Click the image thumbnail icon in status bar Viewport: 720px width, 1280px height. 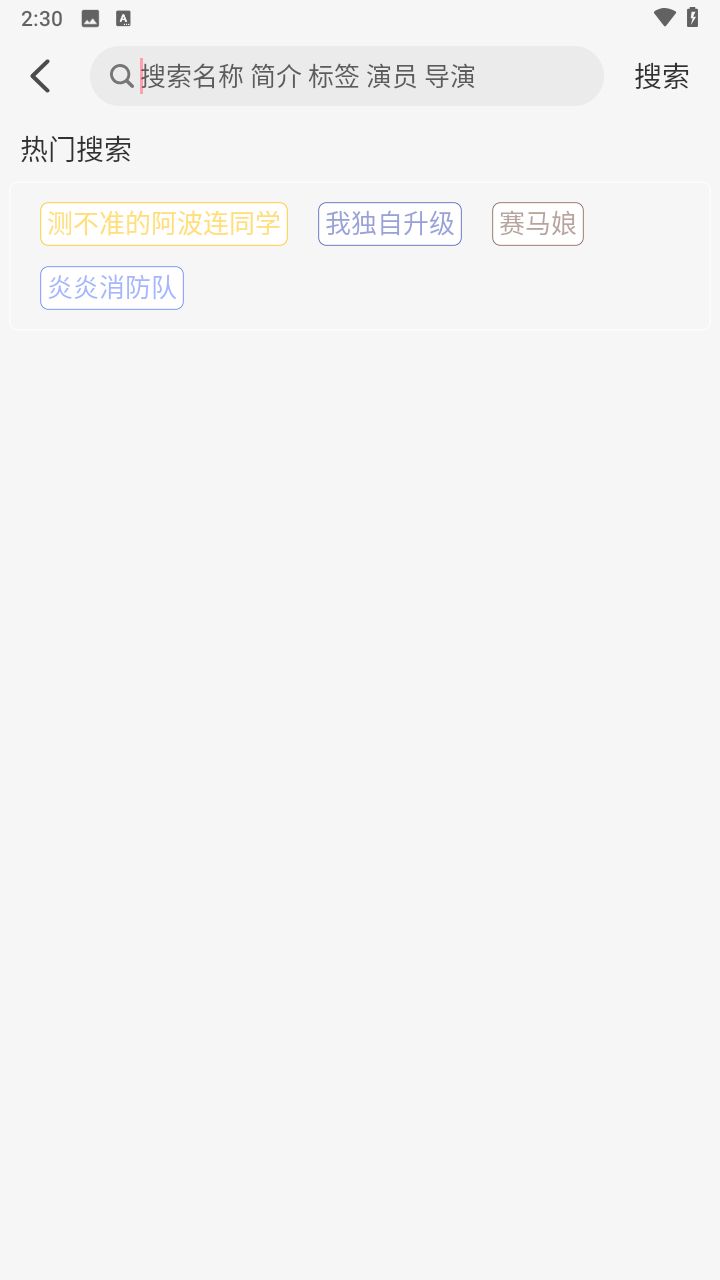(x=89, y=17)
